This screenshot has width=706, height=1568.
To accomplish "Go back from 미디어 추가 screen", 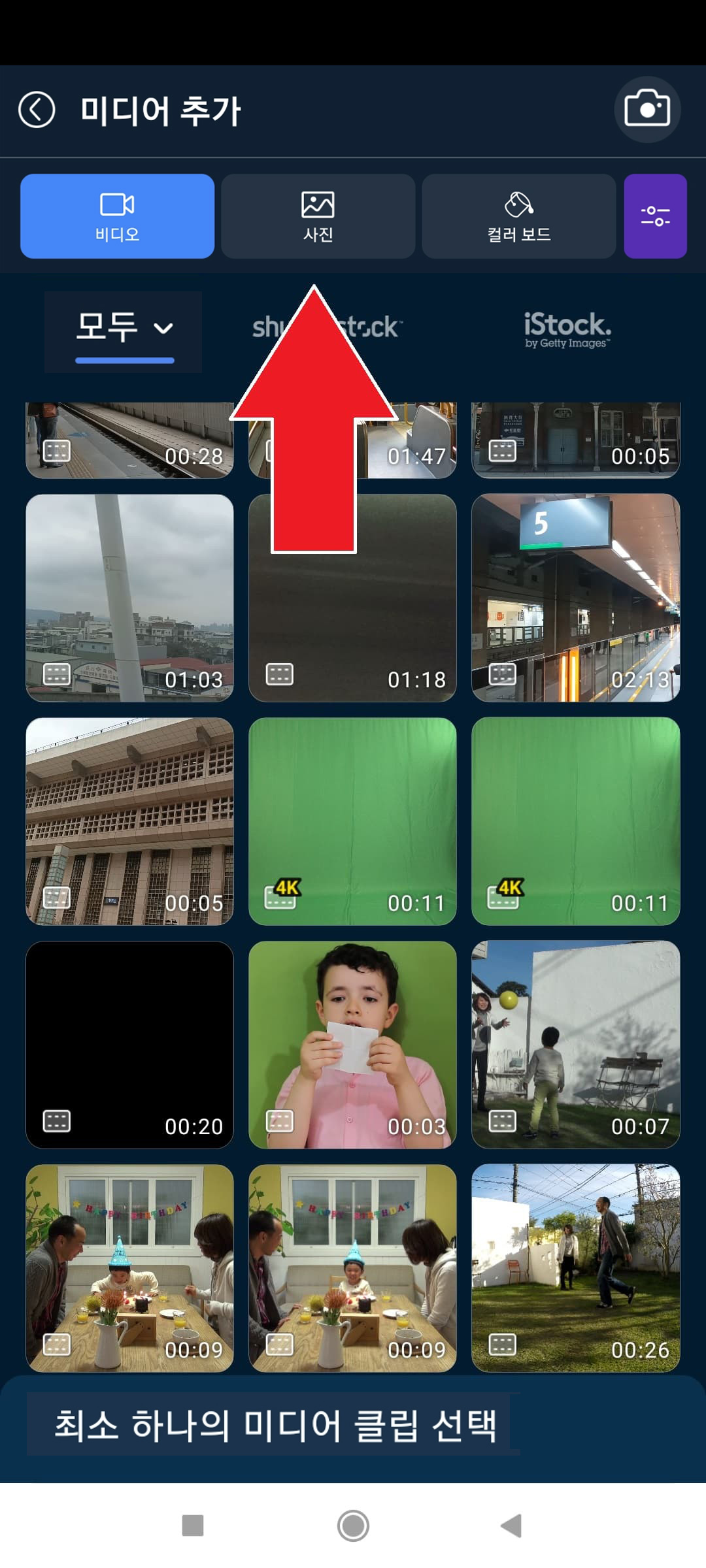I will (x=37, y=110).
